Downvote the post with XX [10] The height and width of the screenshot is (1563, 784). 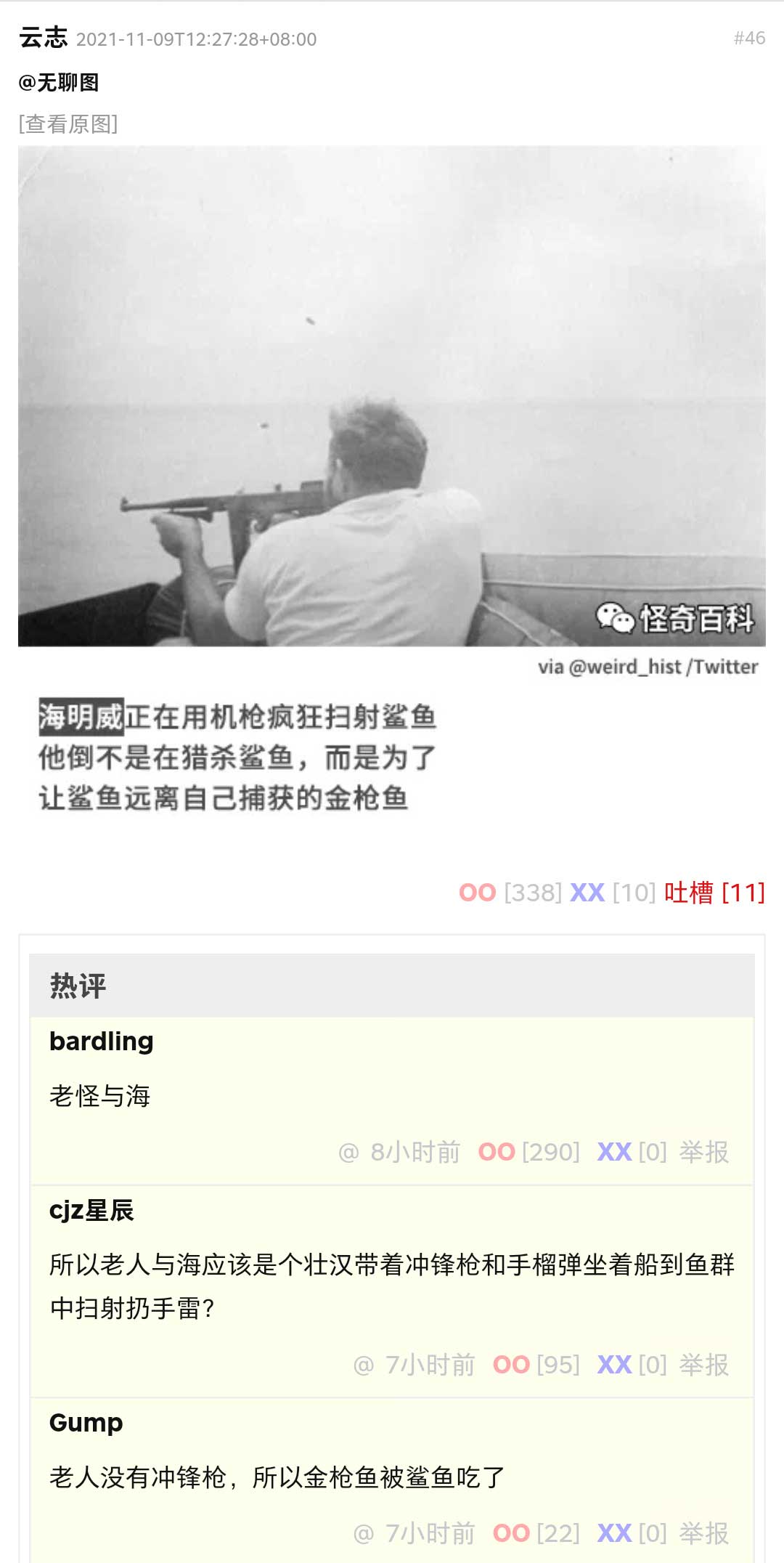(x=587, y=893)
